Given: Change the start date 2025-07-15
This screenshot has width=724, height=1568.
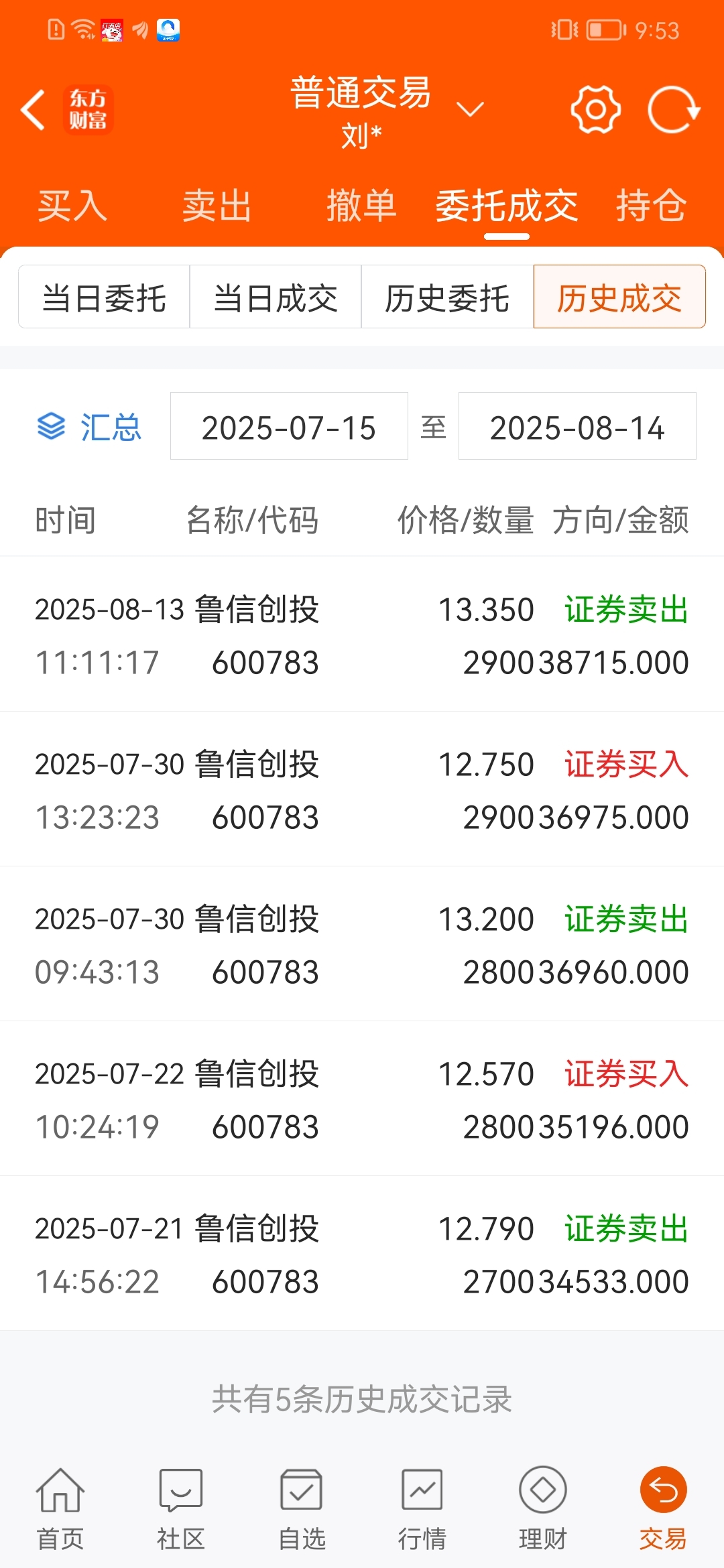Looking at the screenshot, I should click(289, 426).
